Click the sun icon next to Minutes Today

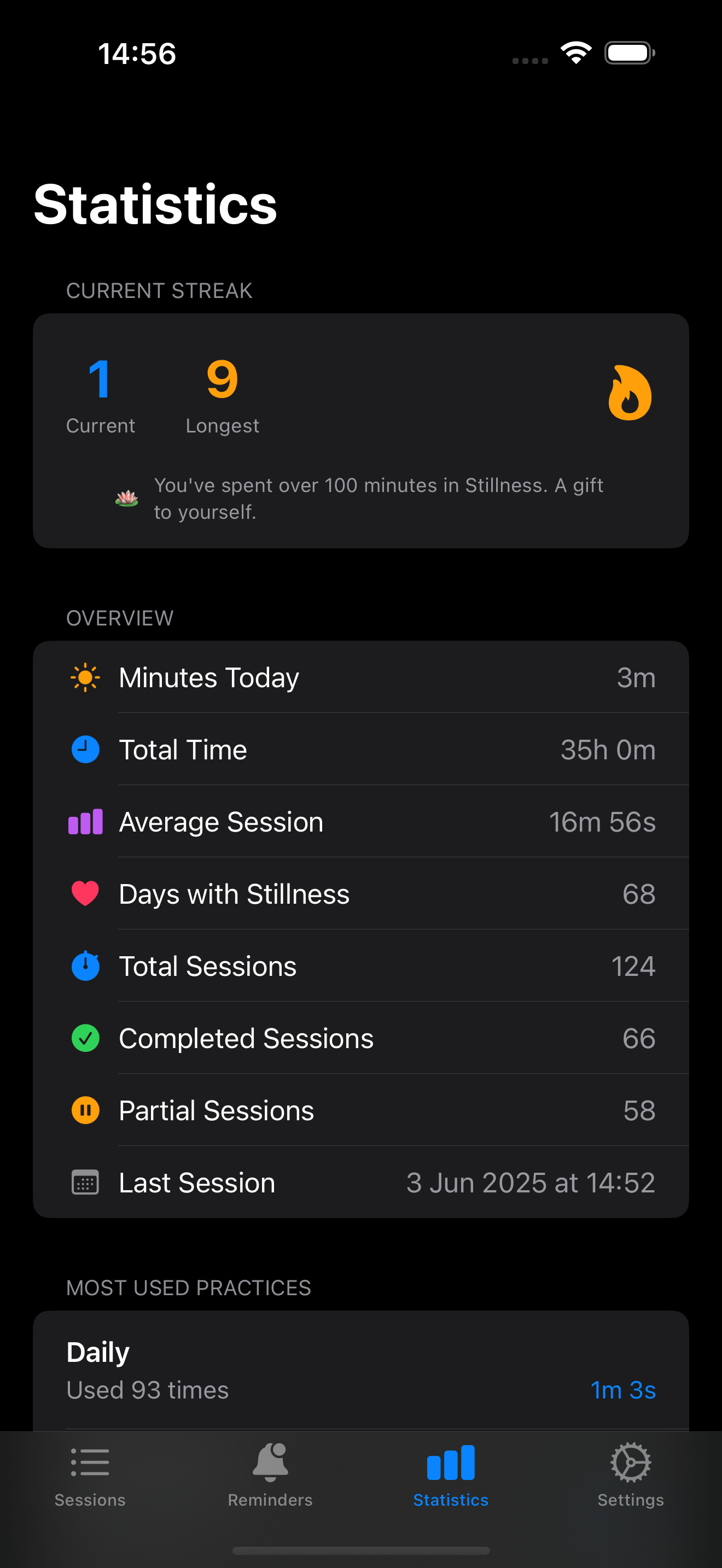(x=85, y=677)
